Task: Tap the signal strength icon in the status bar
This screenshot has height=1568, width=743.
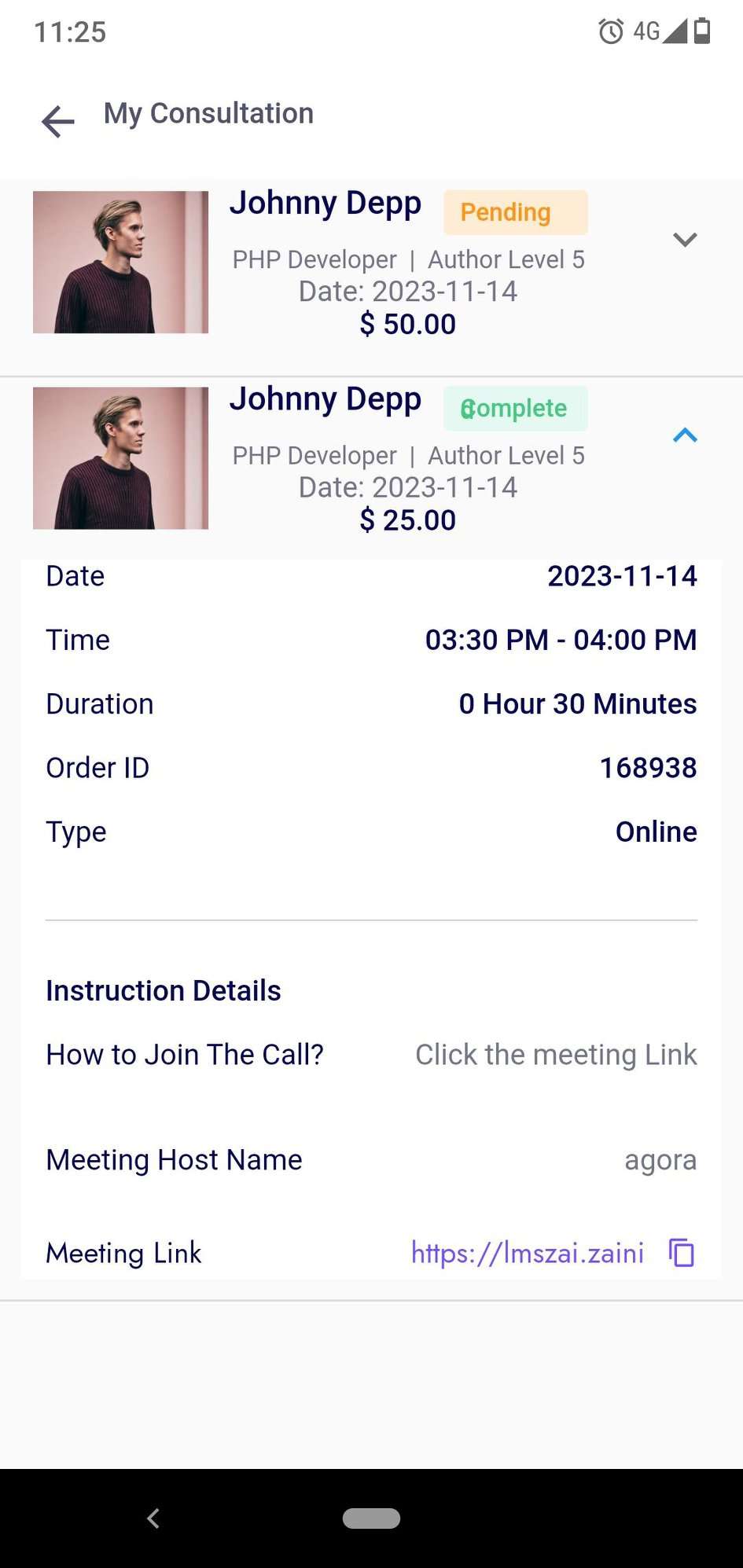Action: tap(675, 31)
